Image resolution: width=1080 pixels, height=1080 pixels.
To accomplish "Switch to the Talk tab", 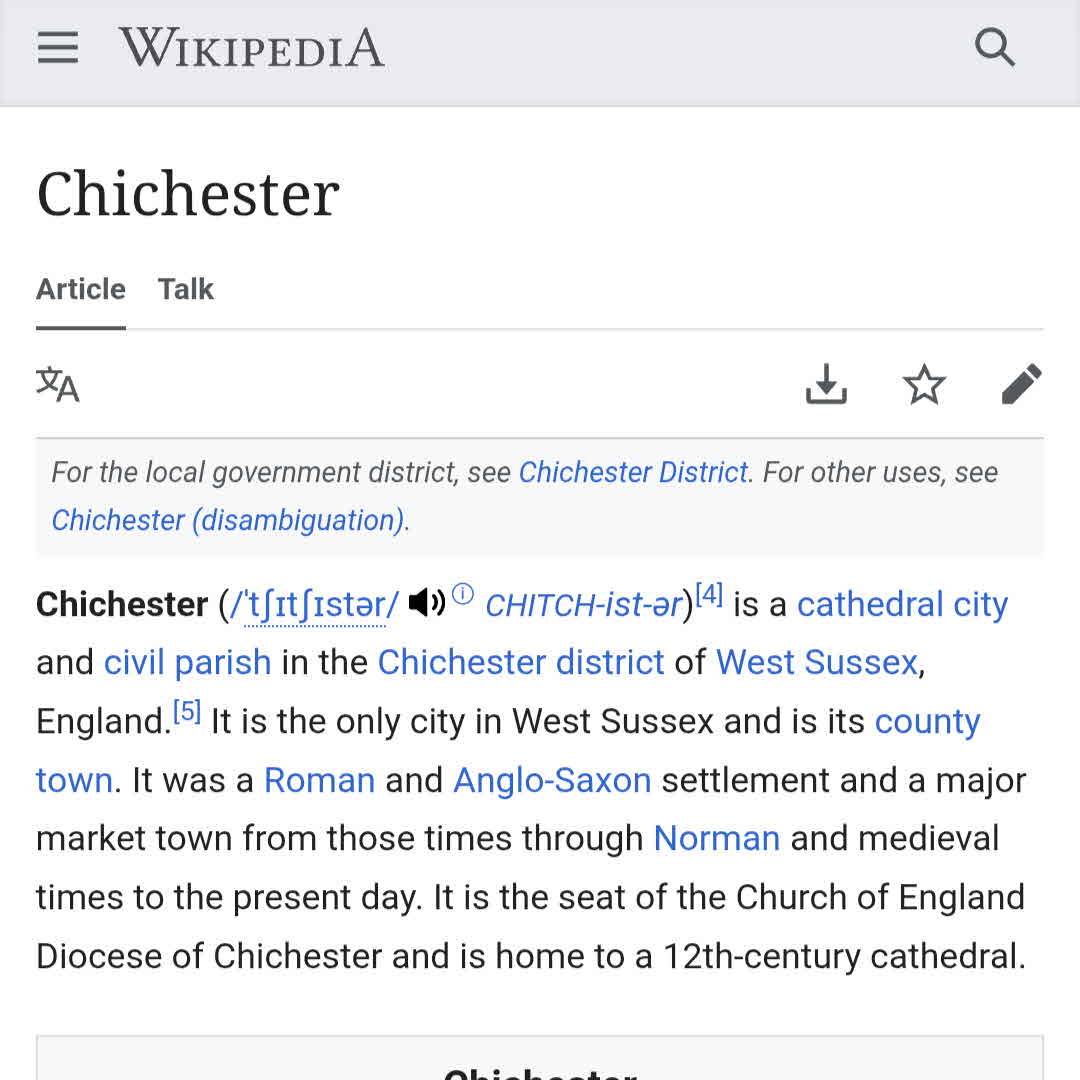I will point(185,289).
